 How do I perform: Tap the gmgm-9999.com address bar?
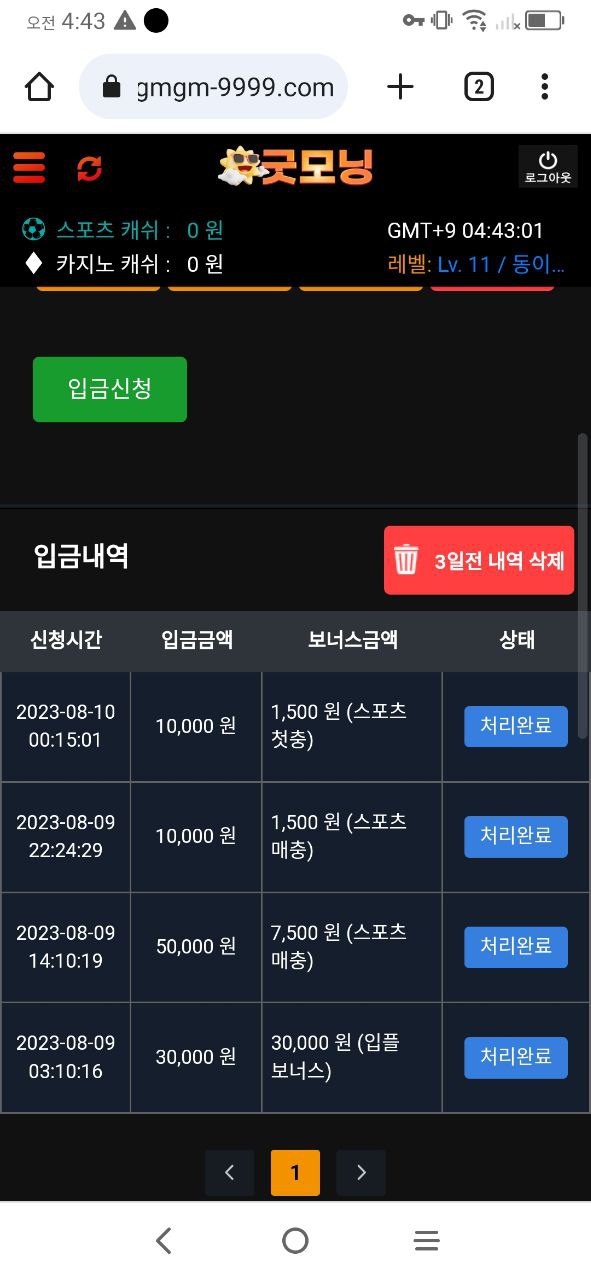(213, 87)
